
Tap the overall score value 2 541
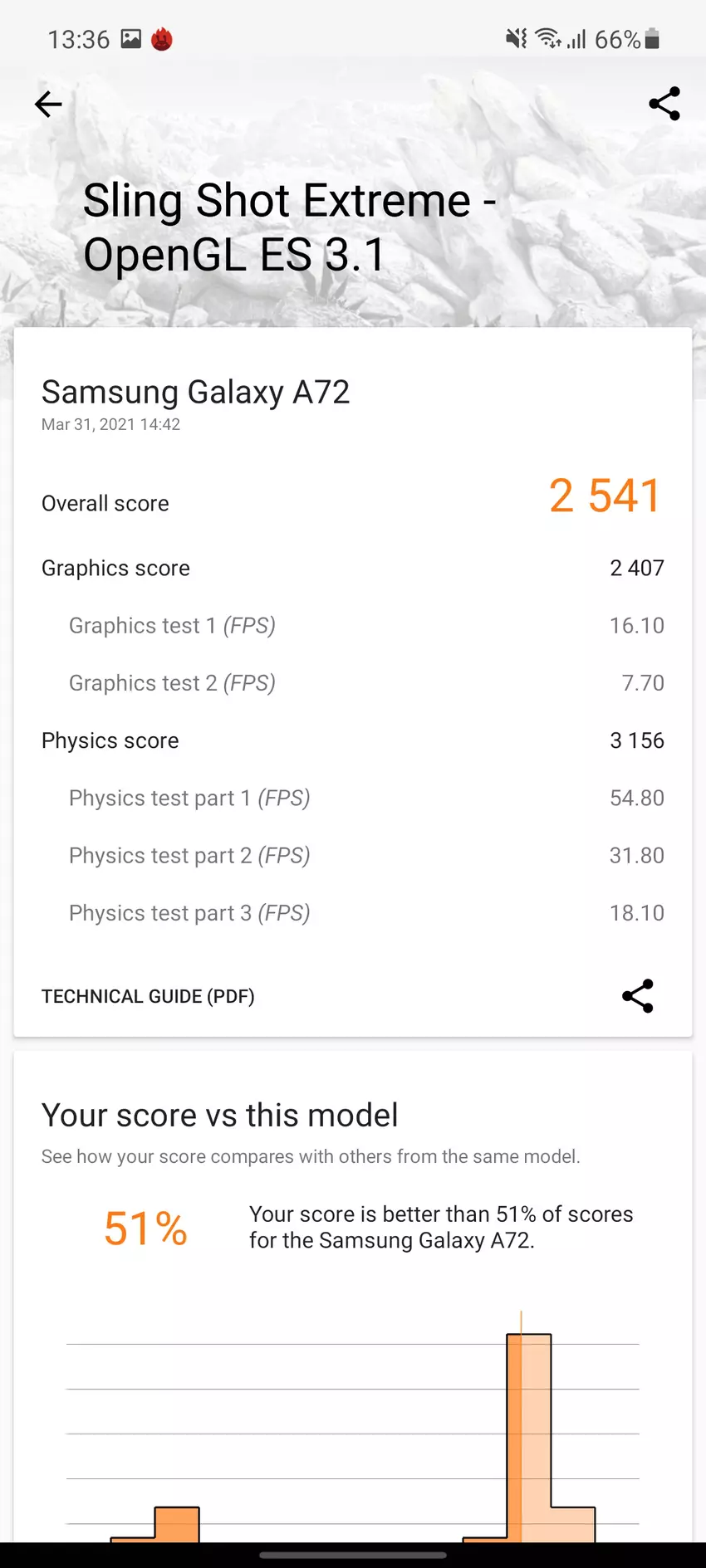click(605, 496)
